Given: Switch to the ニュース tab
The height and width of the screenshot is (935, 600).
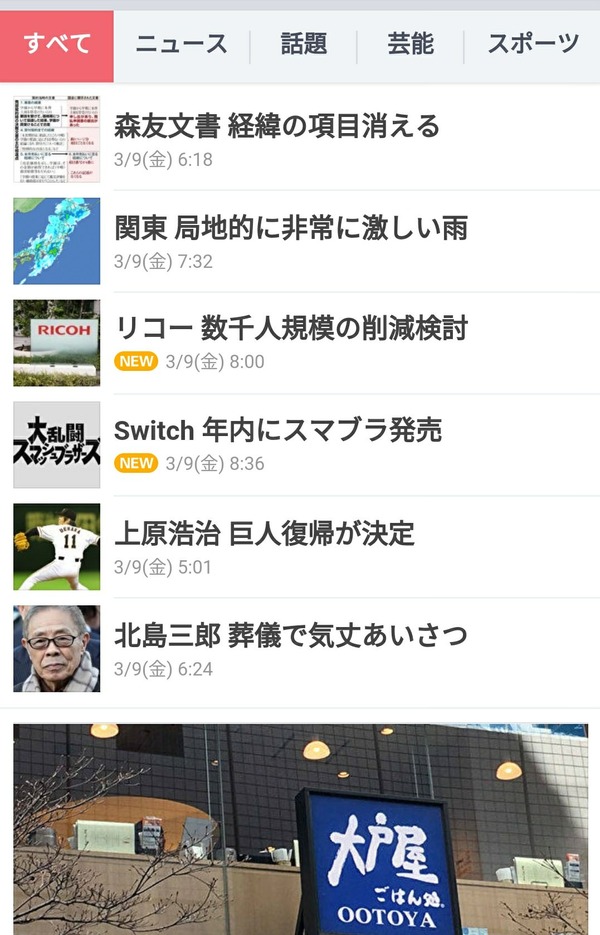Looking at the screenshot, I should (181, 45).
